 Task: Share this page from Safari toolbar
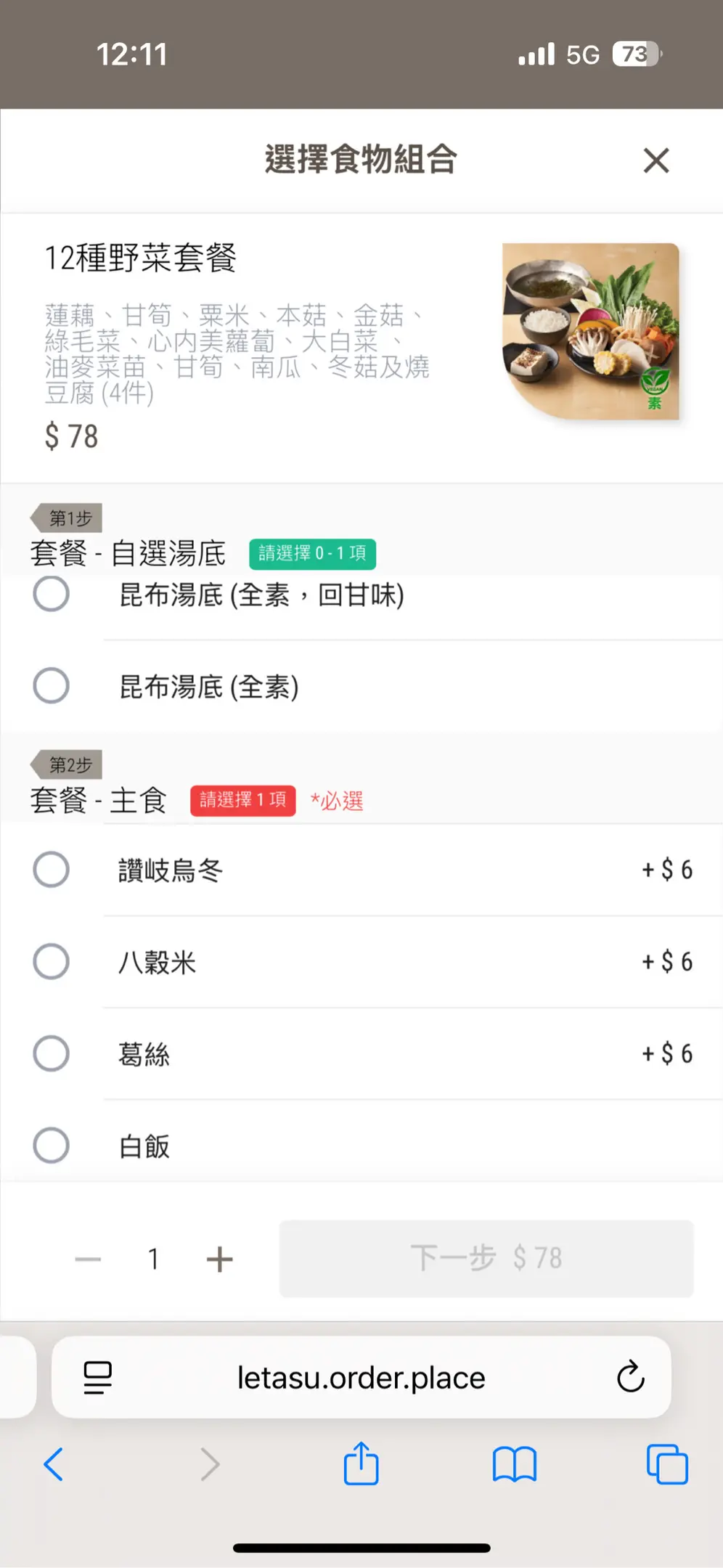[x=361, y=1464]
